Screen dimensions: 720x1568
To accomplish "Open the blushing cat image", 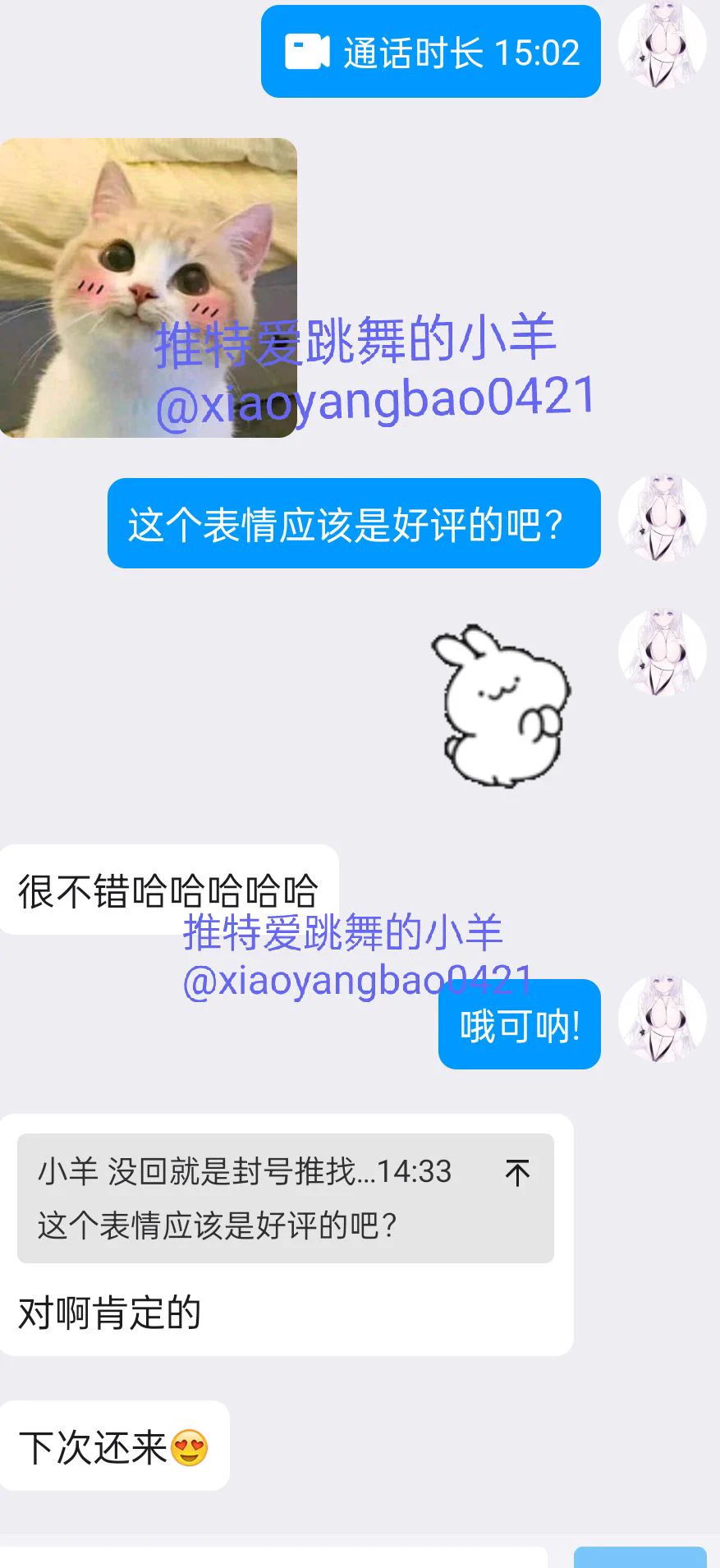I will pyautogui.click(x=148, y=287).
